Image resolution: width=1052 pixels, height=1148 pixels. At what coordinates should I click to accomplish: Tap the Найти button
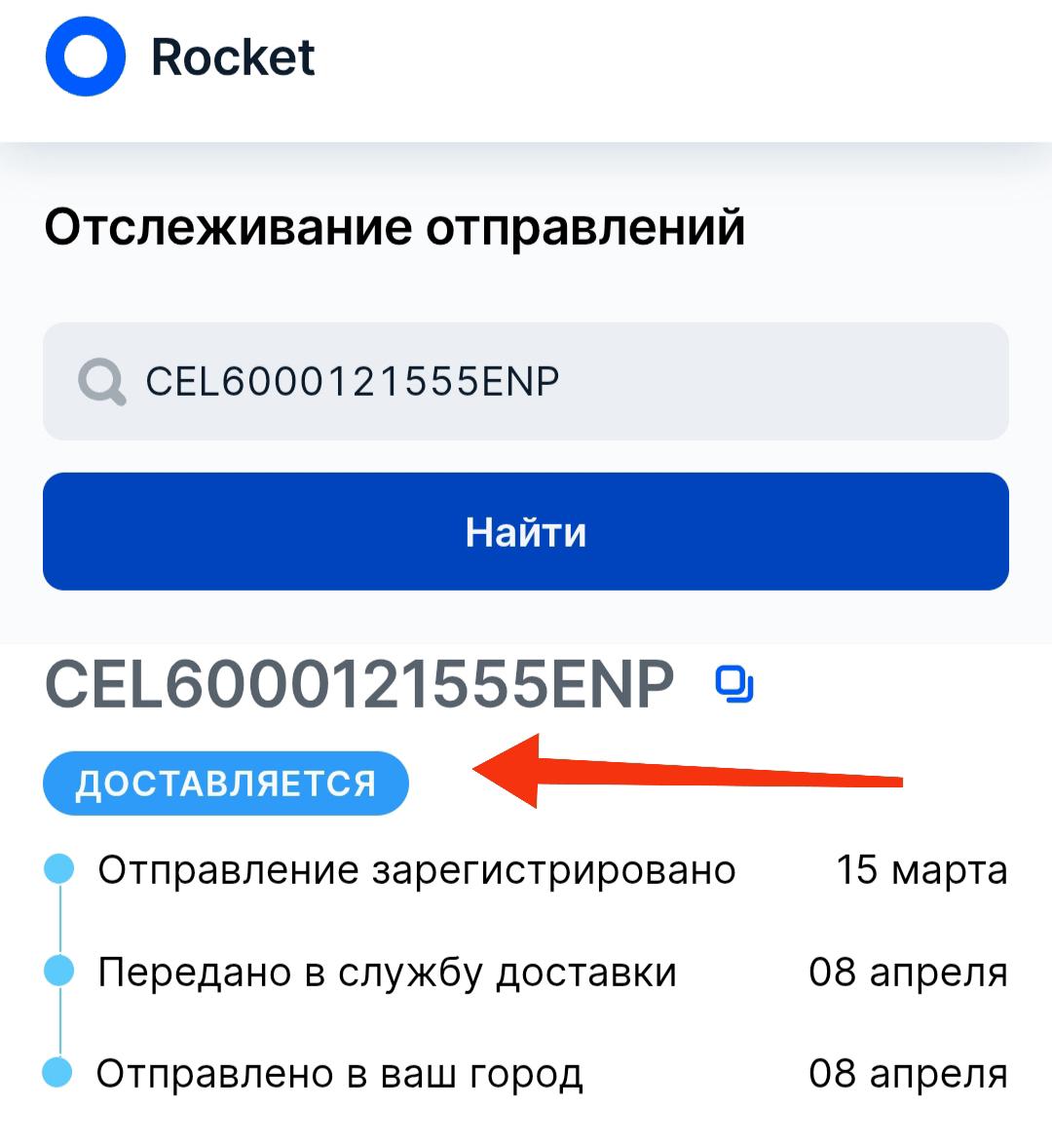526,532
